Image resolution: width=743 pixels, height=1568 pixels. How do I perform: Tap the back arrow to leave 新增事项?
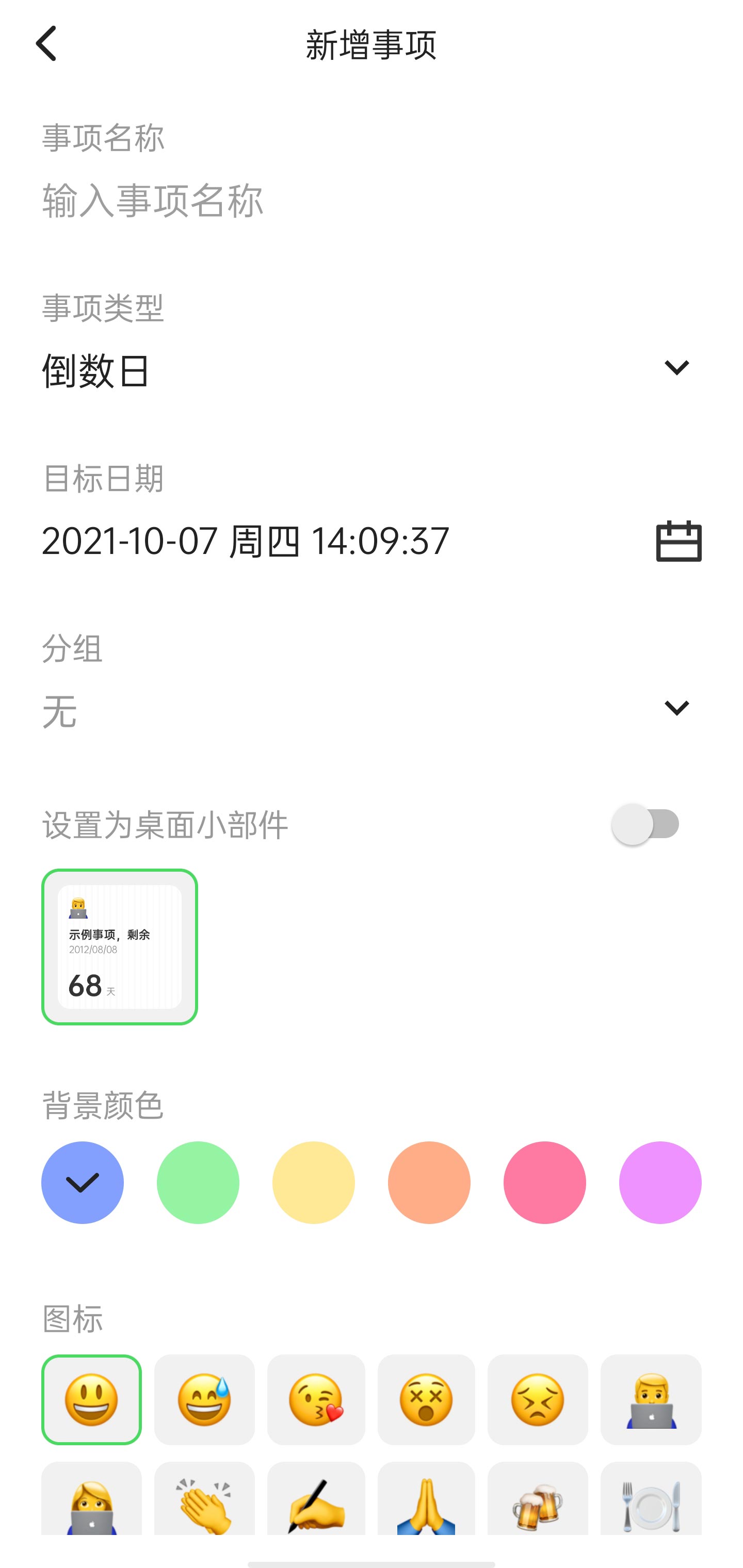click(46, 44)
